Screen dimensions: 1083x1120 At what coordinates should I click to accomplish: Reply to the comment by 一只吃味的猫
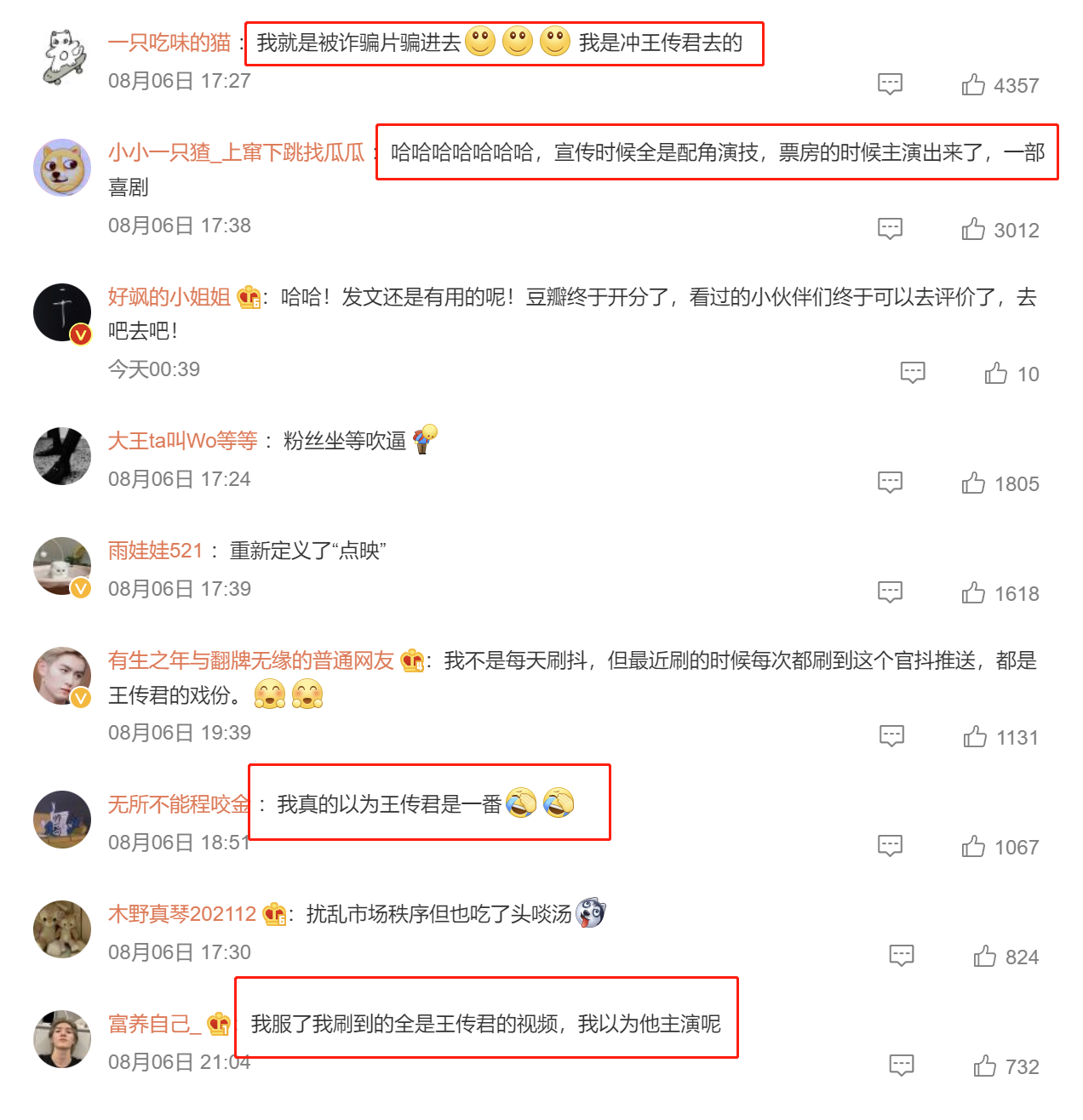890,84
